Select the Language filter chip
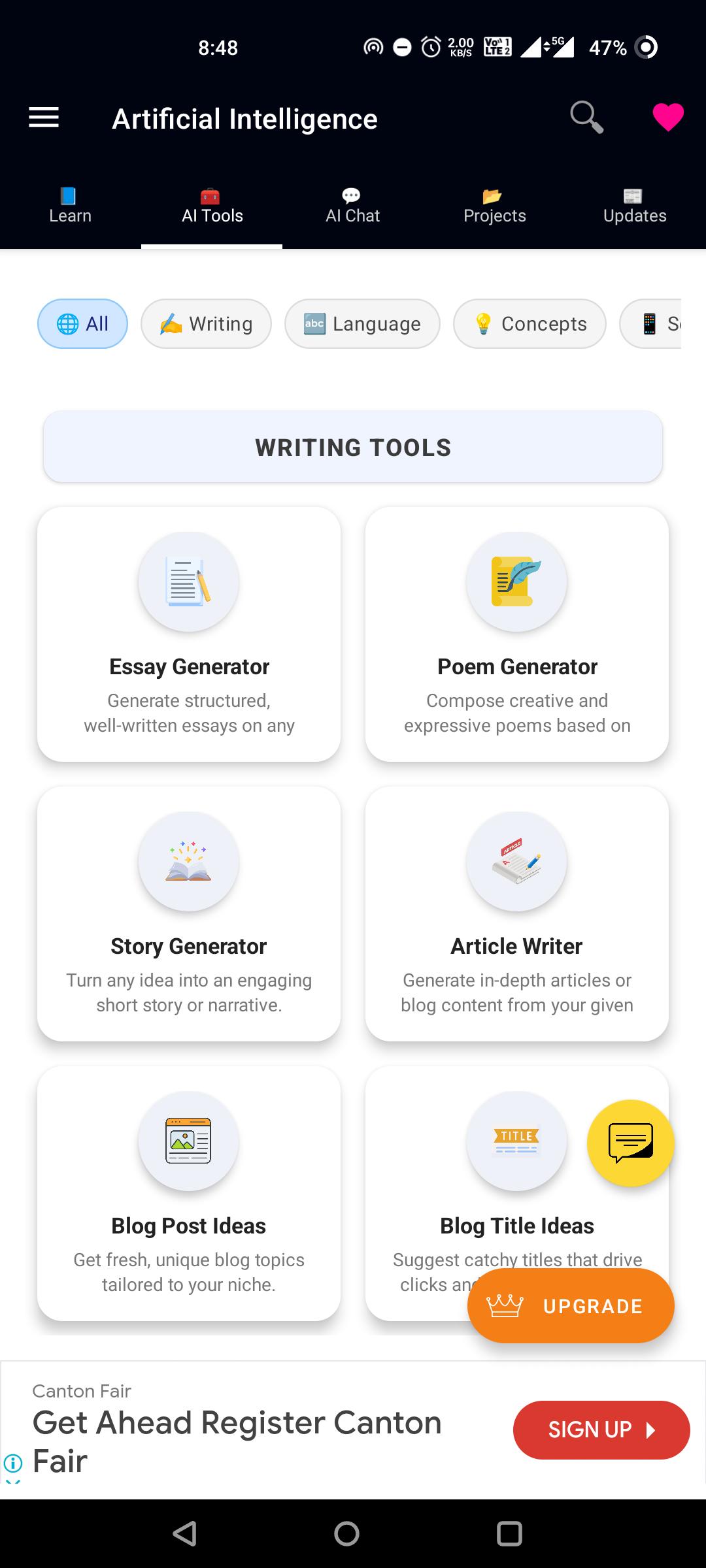706x1568 pixels. (x=362, y=323)
